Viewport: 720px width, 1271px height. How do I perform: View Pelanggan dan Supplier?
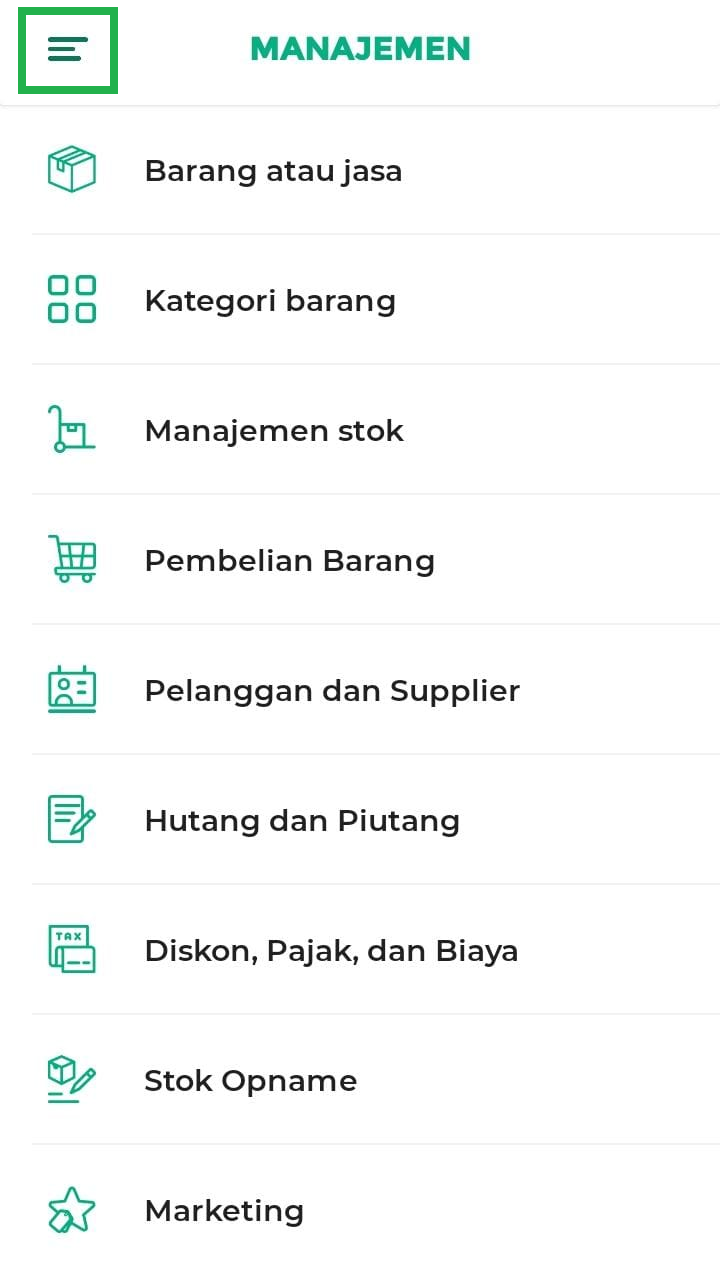332,691
